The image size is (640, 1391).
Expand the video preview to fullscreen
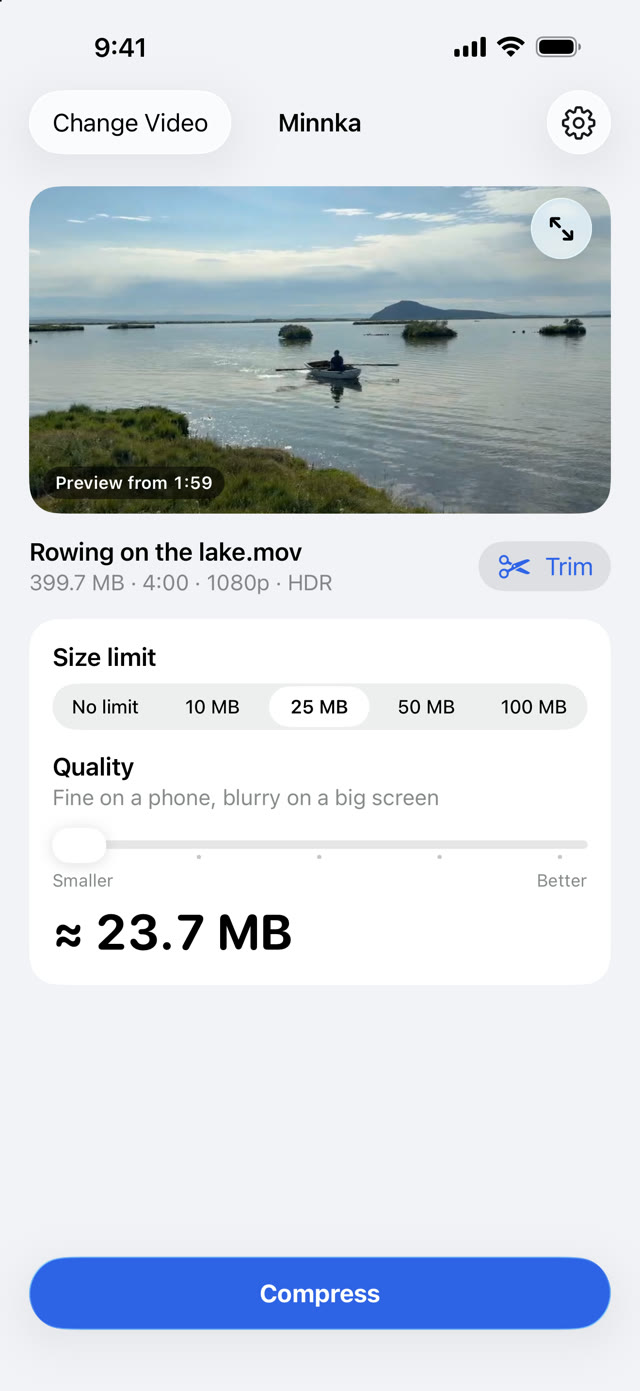(561, 229)
